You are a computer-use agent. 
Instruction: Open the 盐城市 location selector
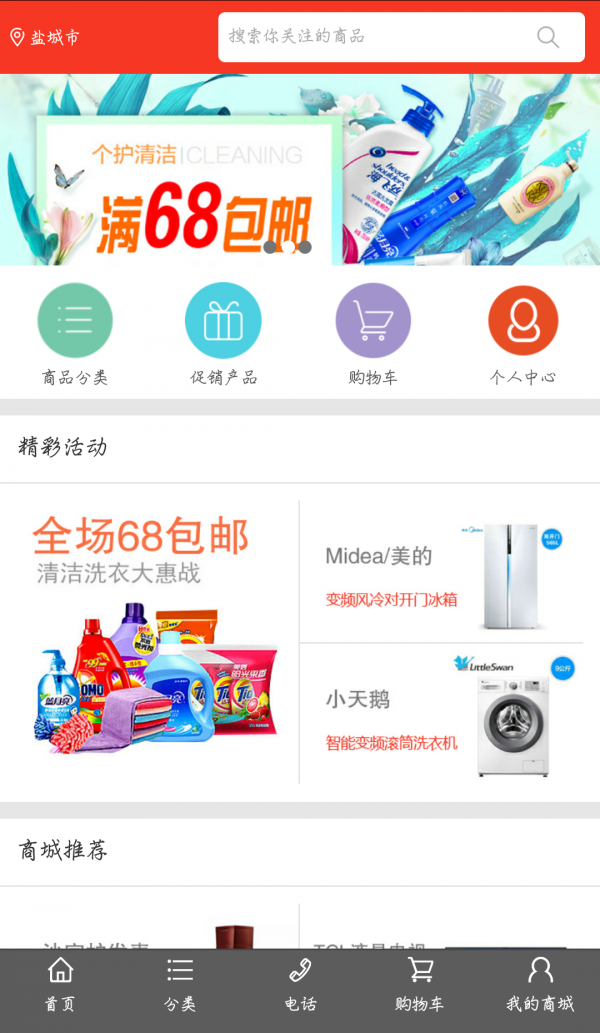tap(45, 38)
